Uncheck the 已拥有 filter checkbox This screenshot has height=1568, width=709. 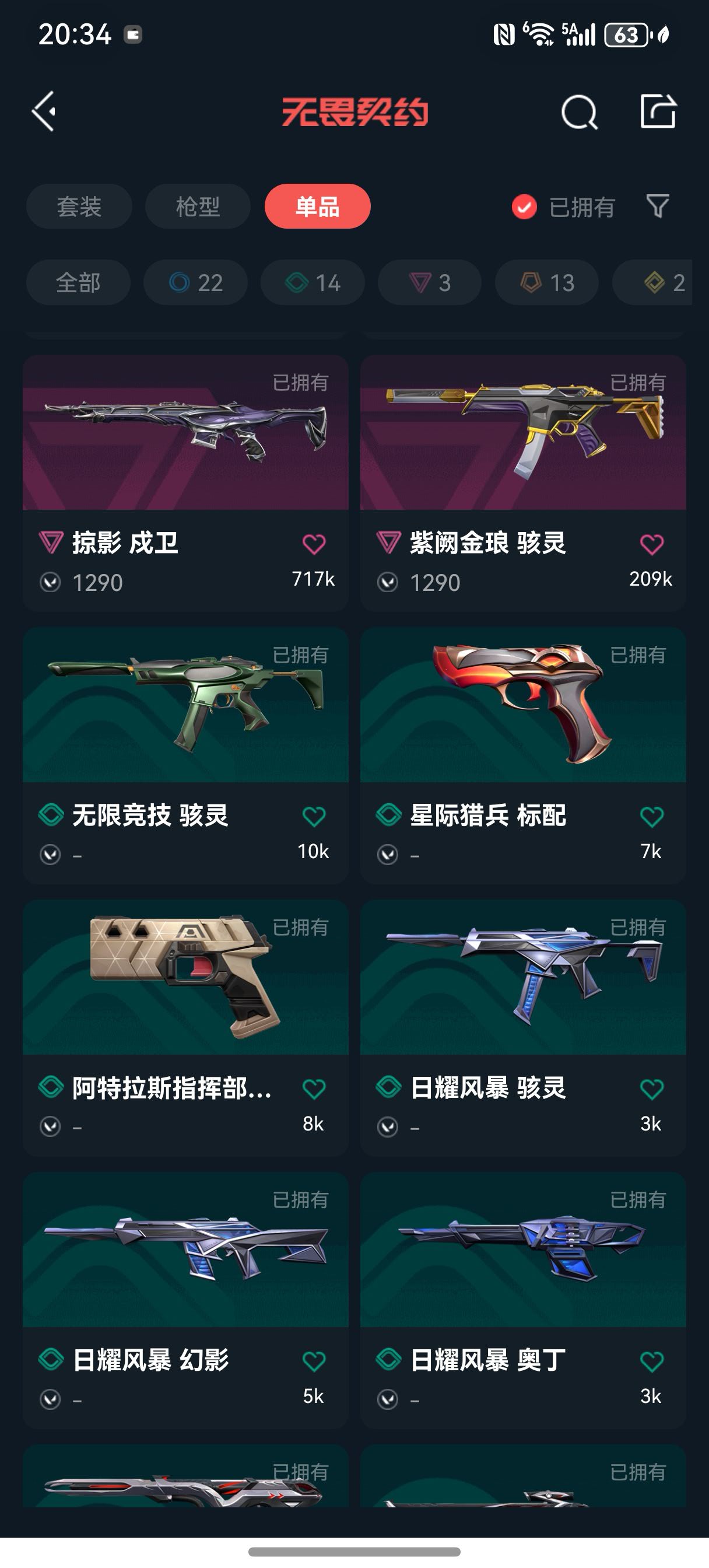(x=524, y=207)
